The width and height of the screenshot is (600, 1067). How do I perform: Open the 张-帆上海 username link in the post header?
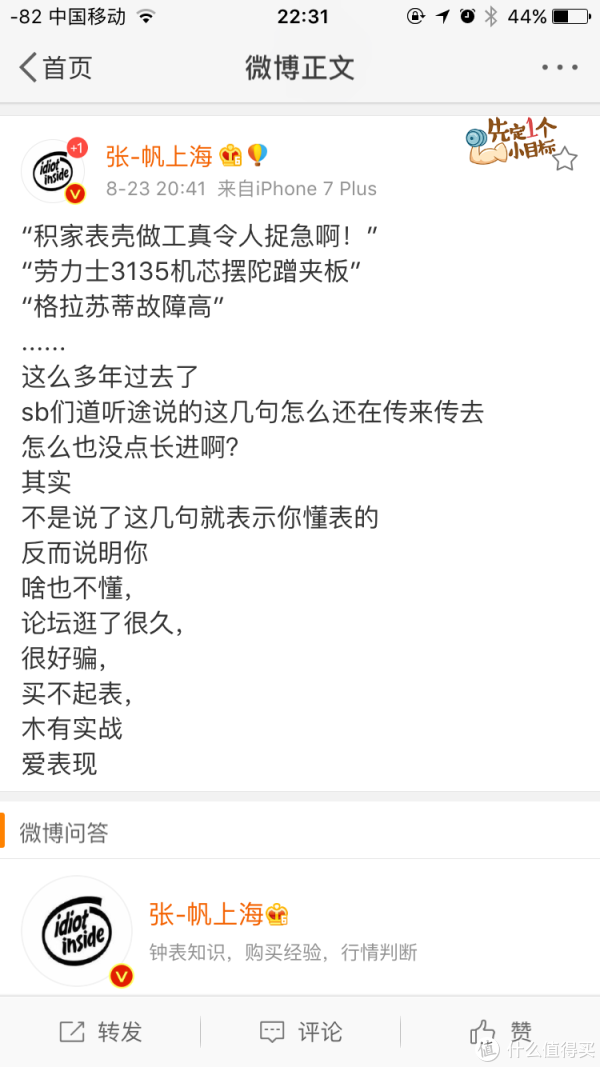159,157
